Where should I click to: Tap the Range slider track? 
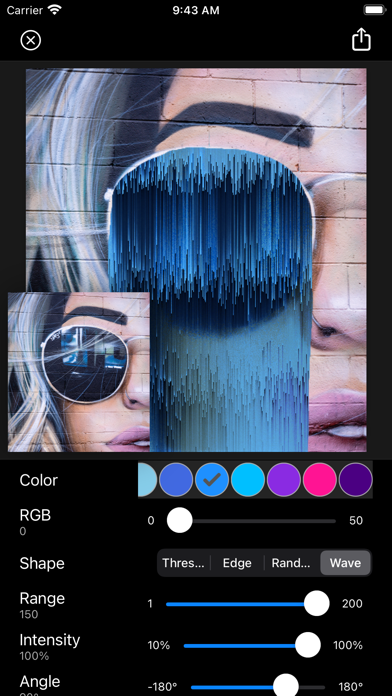(248, 604)
